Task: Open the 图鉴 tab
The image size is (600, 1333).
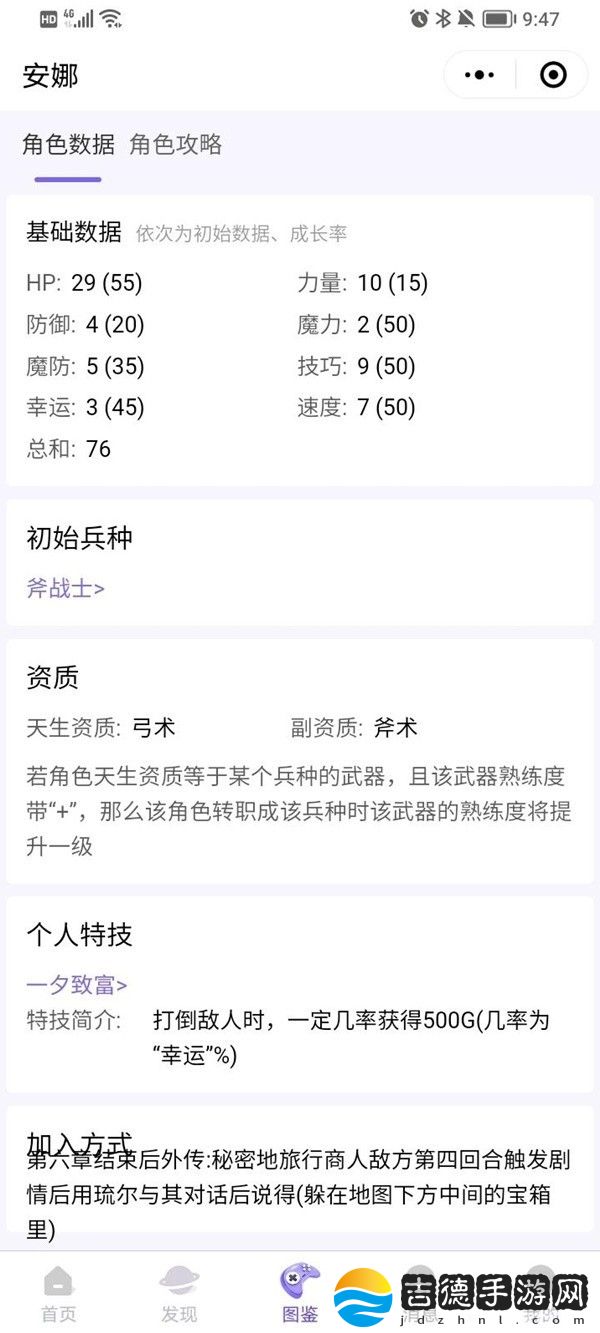Action: [300, 1294]
